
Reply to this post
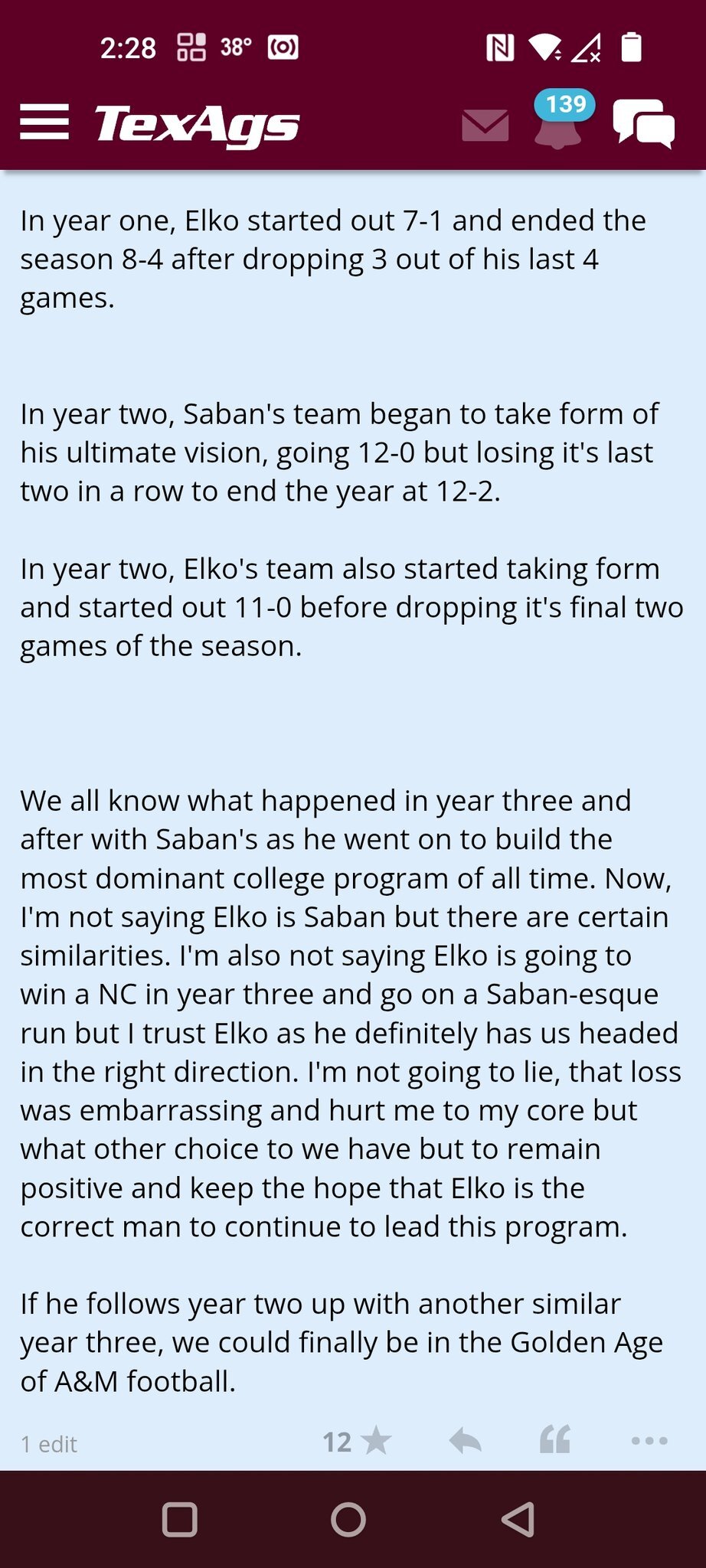[x=465, y=1442]
